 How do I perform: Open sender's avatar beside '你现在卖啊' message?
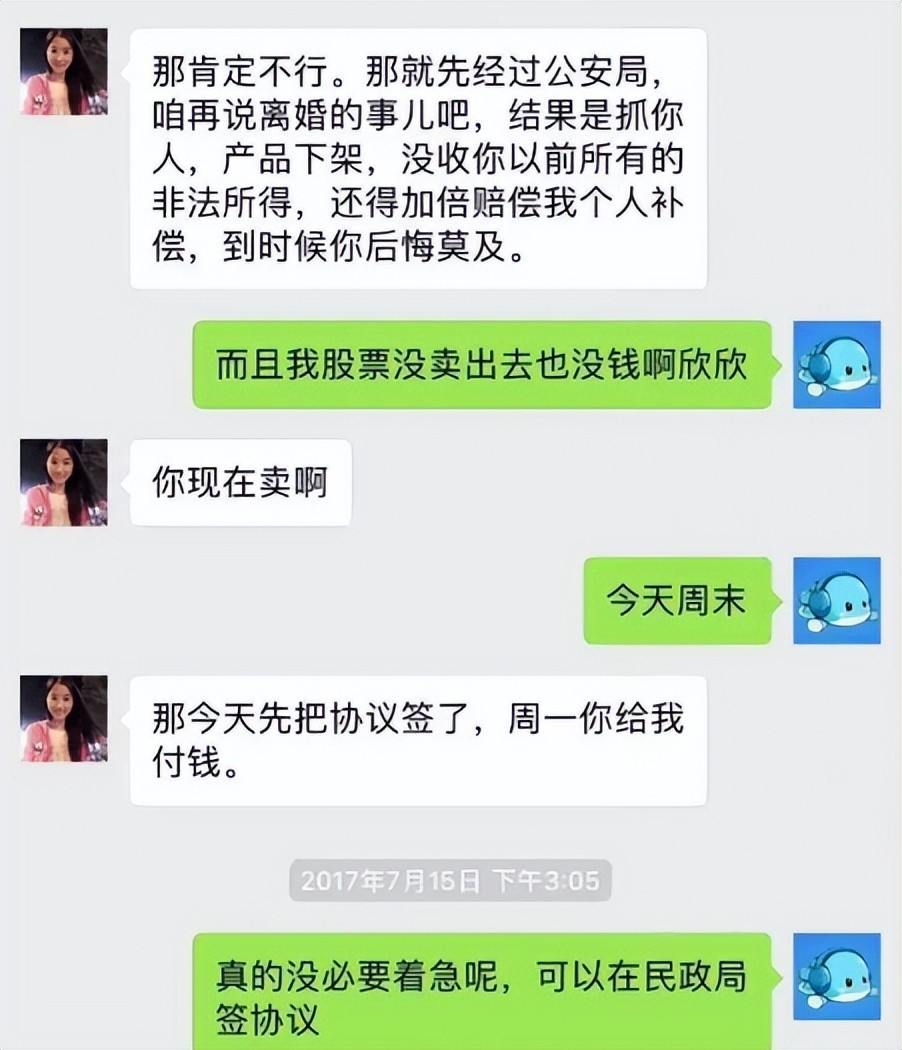64,482
